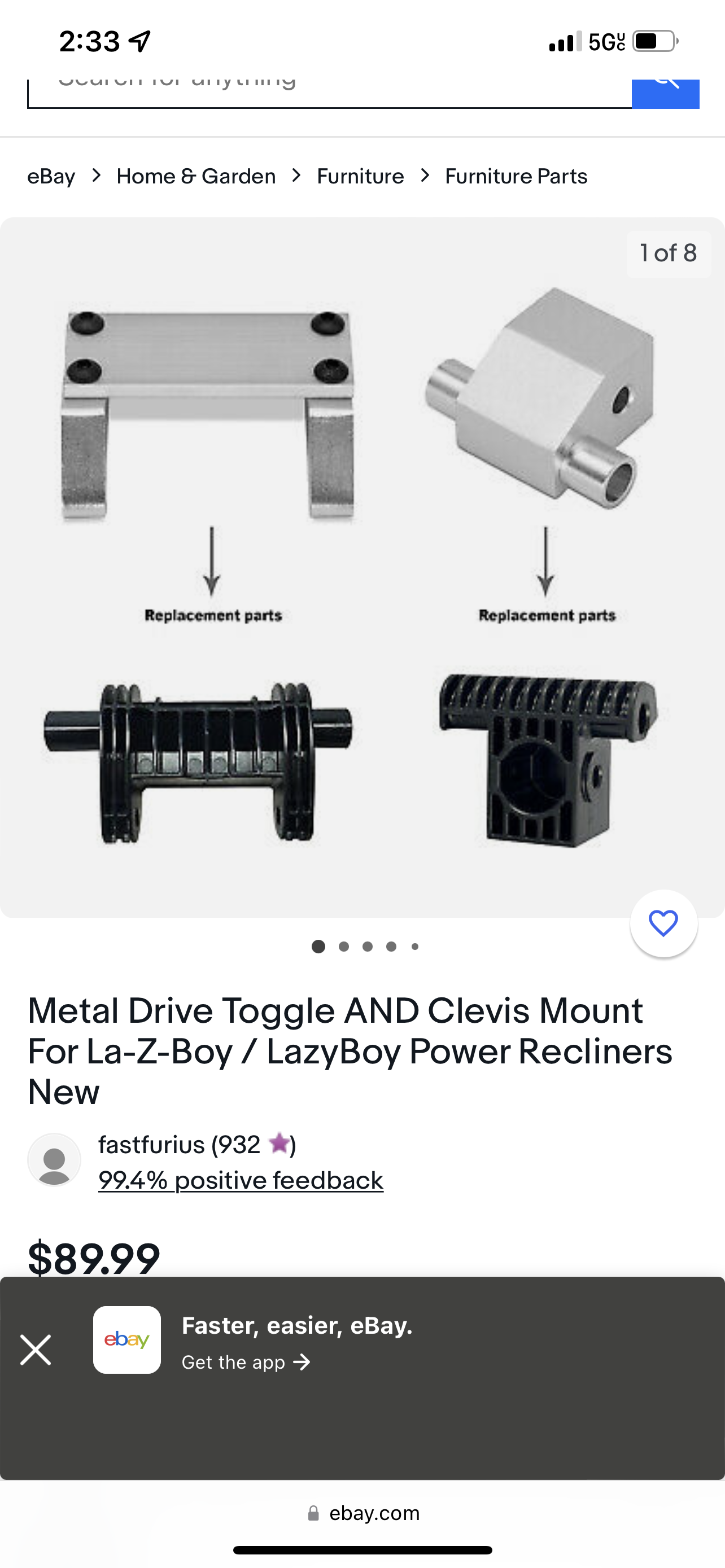Navigate to Furniture Parts category
Viewport: 725px width, 1568px height.
pyautogui.click(x=516, y=177)
